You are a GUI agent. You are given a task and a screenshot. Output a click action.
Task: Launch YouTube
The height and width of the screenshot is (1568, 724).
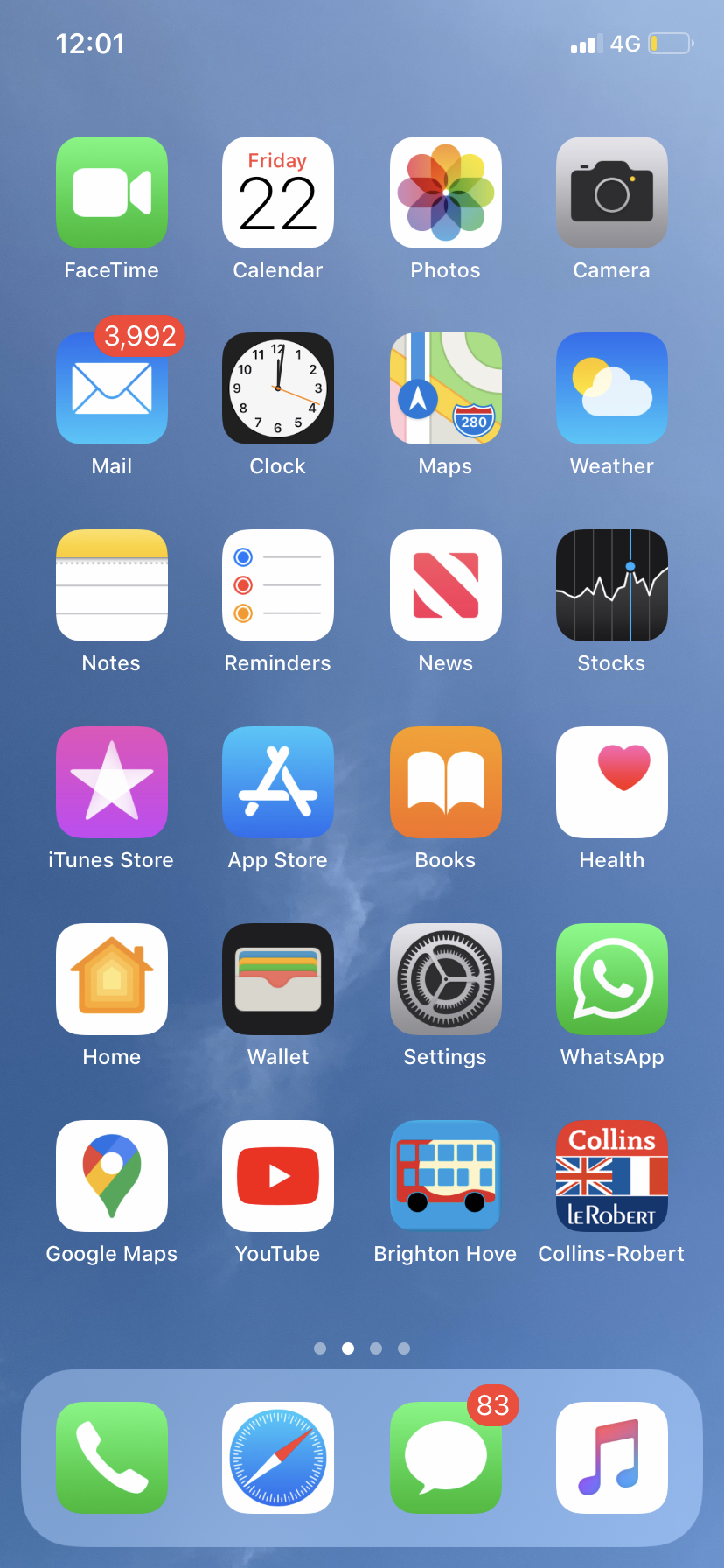click(278, 1176)
